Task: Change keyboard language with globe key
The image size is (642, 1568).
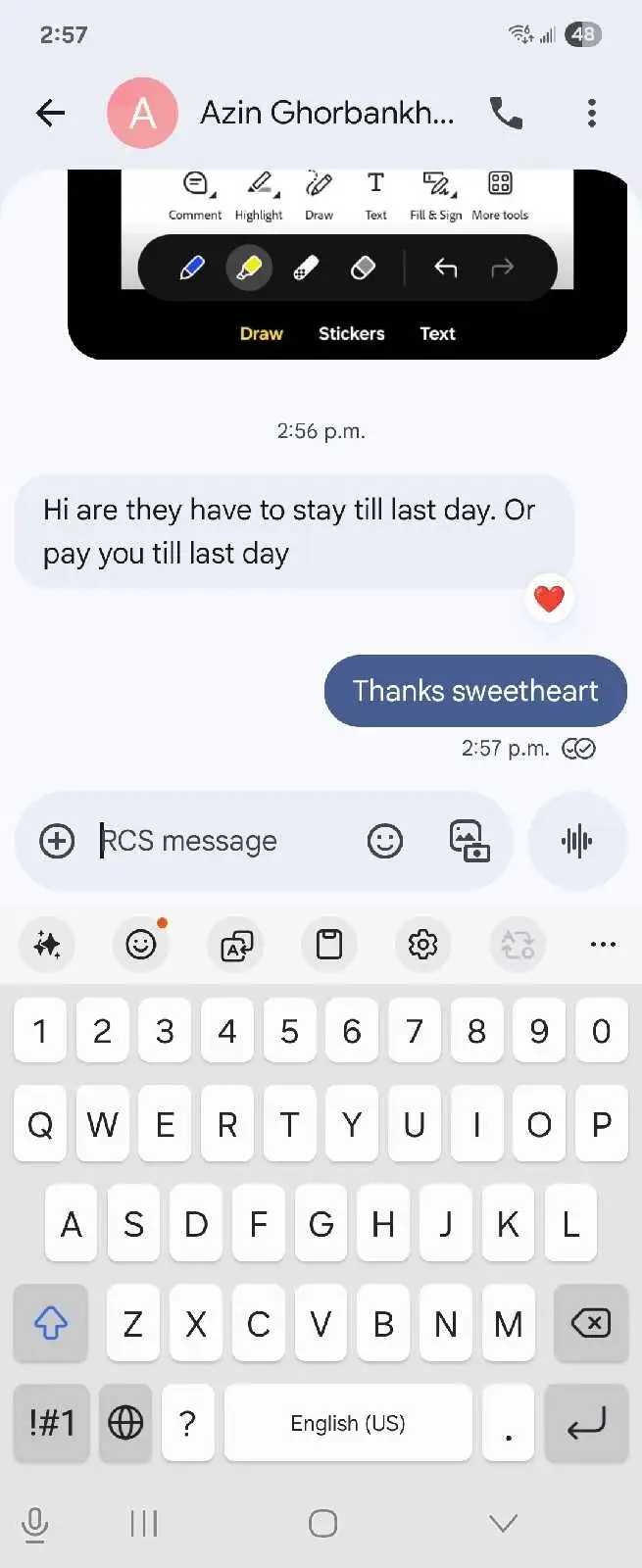Action: coord(125,1423)
